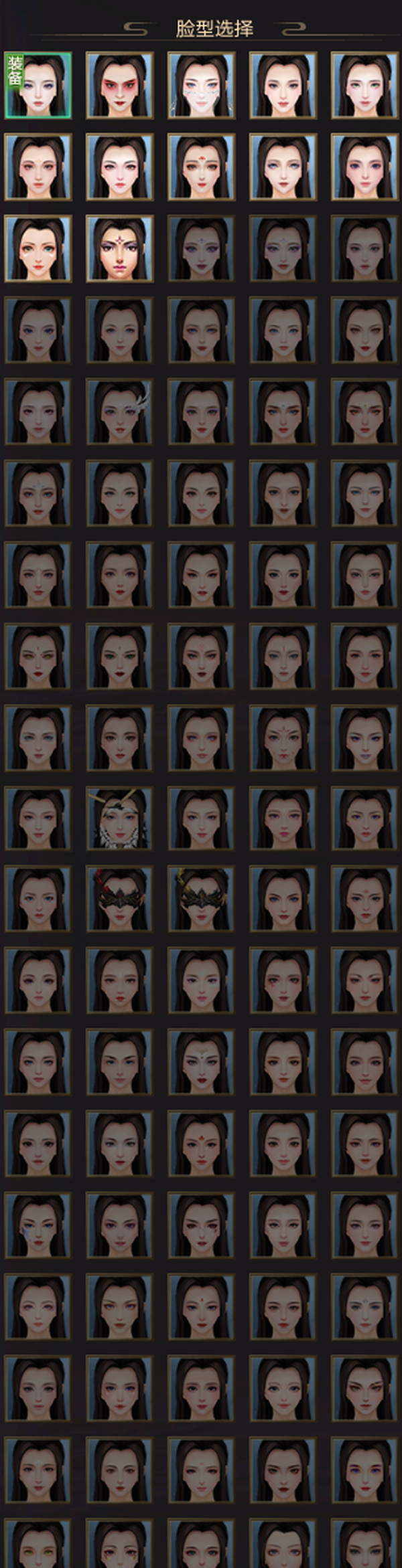
Task: Select the face with white feather hair ornament
Action: pos(119,412)
